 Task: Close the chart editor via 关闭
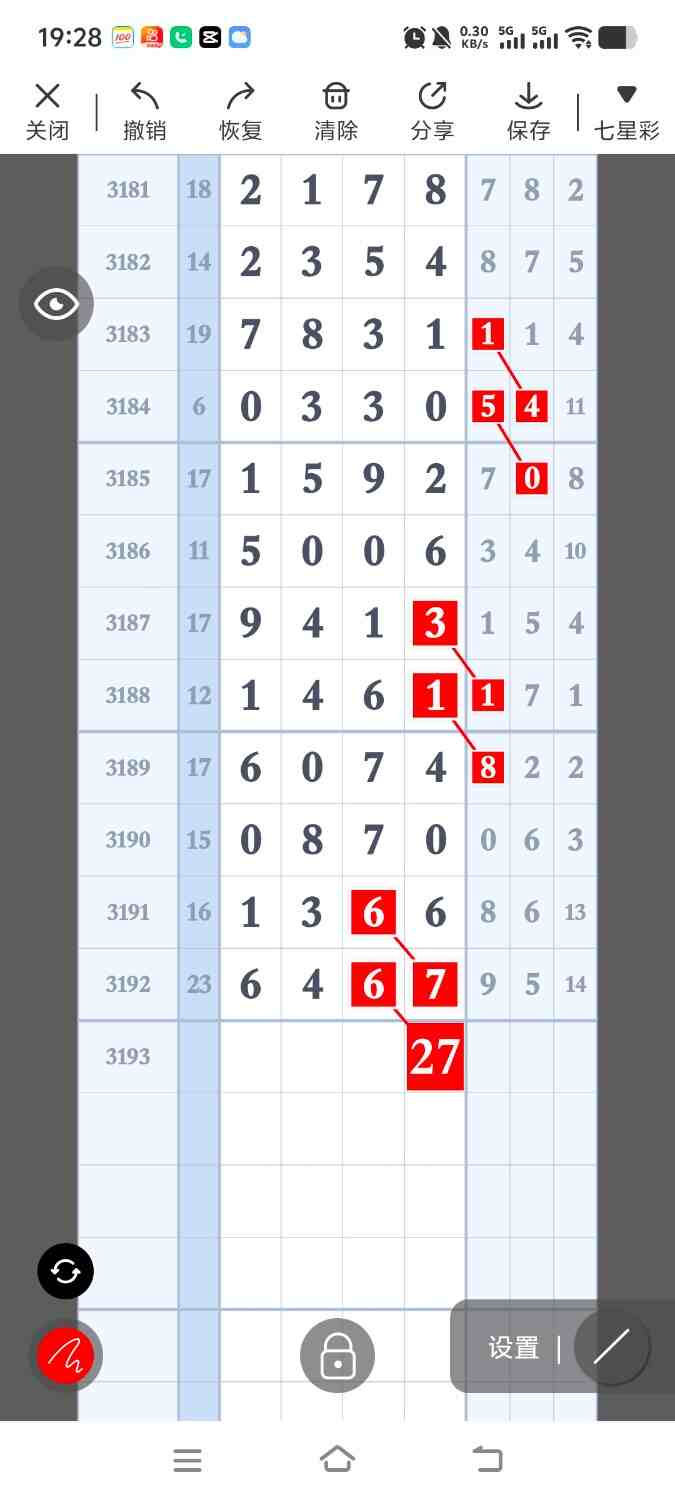tap(47, 111)
